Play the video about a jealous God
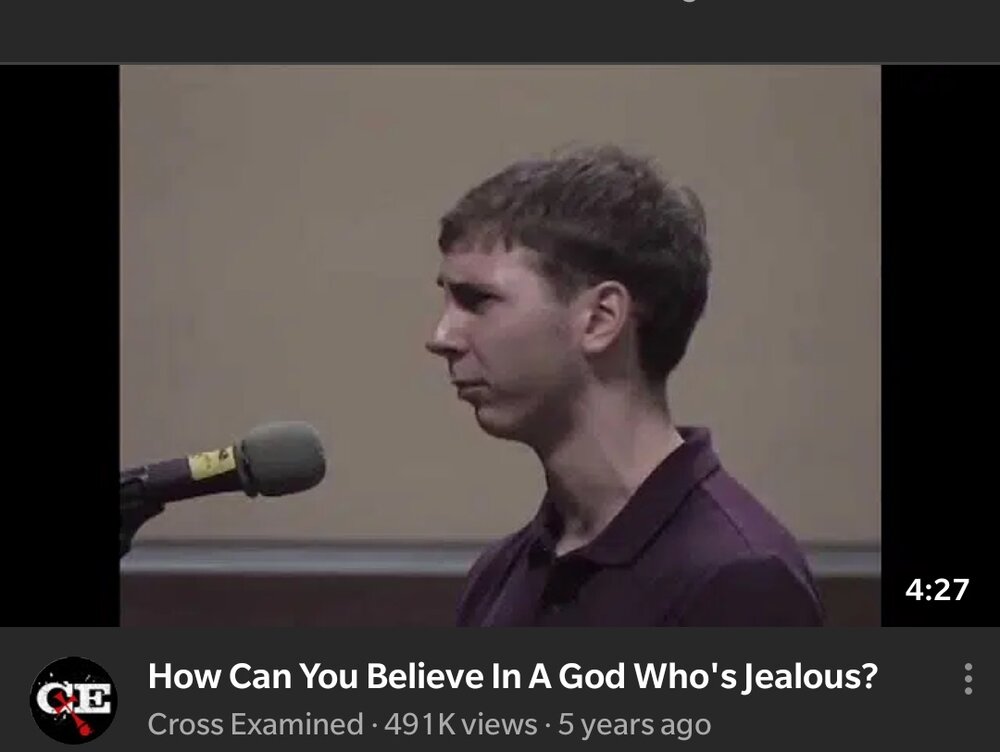The image size is (1000, 752). point(500,345)
